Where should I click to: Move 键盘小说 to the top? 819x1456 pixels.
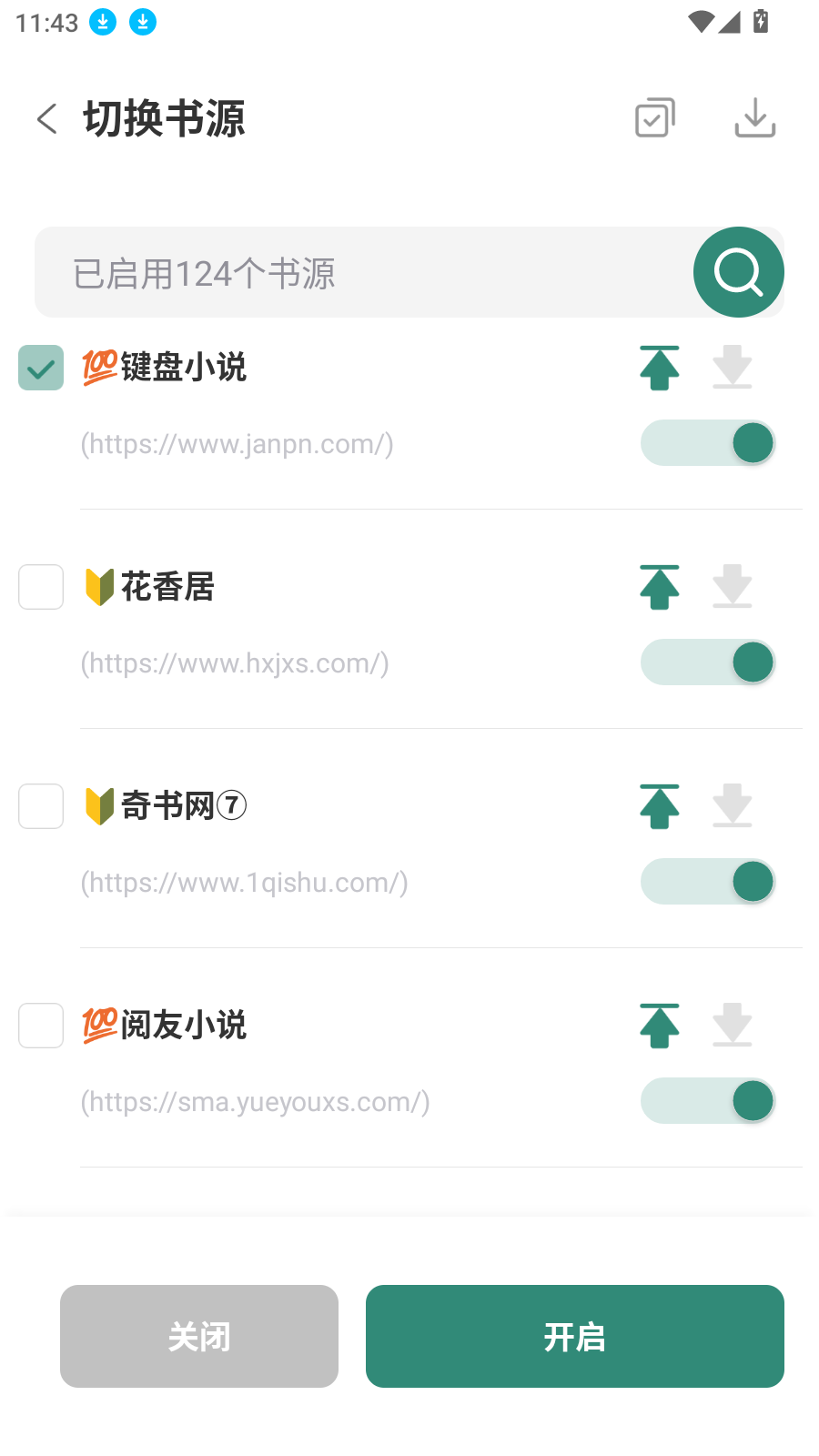click(x=660, y=368)
